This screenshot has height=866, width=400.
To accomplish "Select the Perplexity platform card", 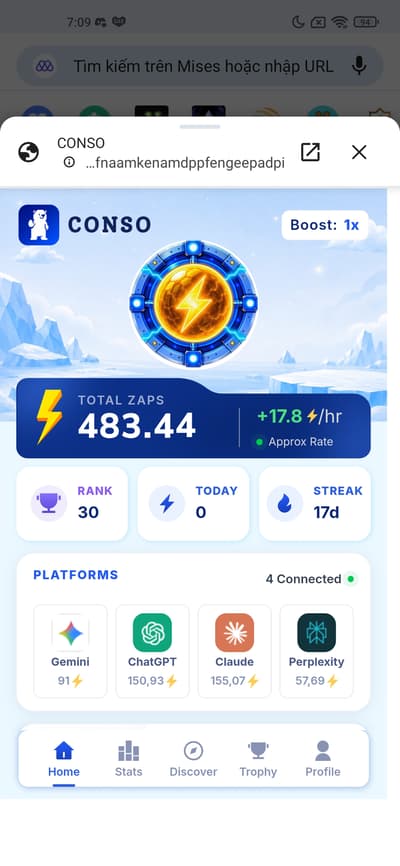I will coord(317,651).
